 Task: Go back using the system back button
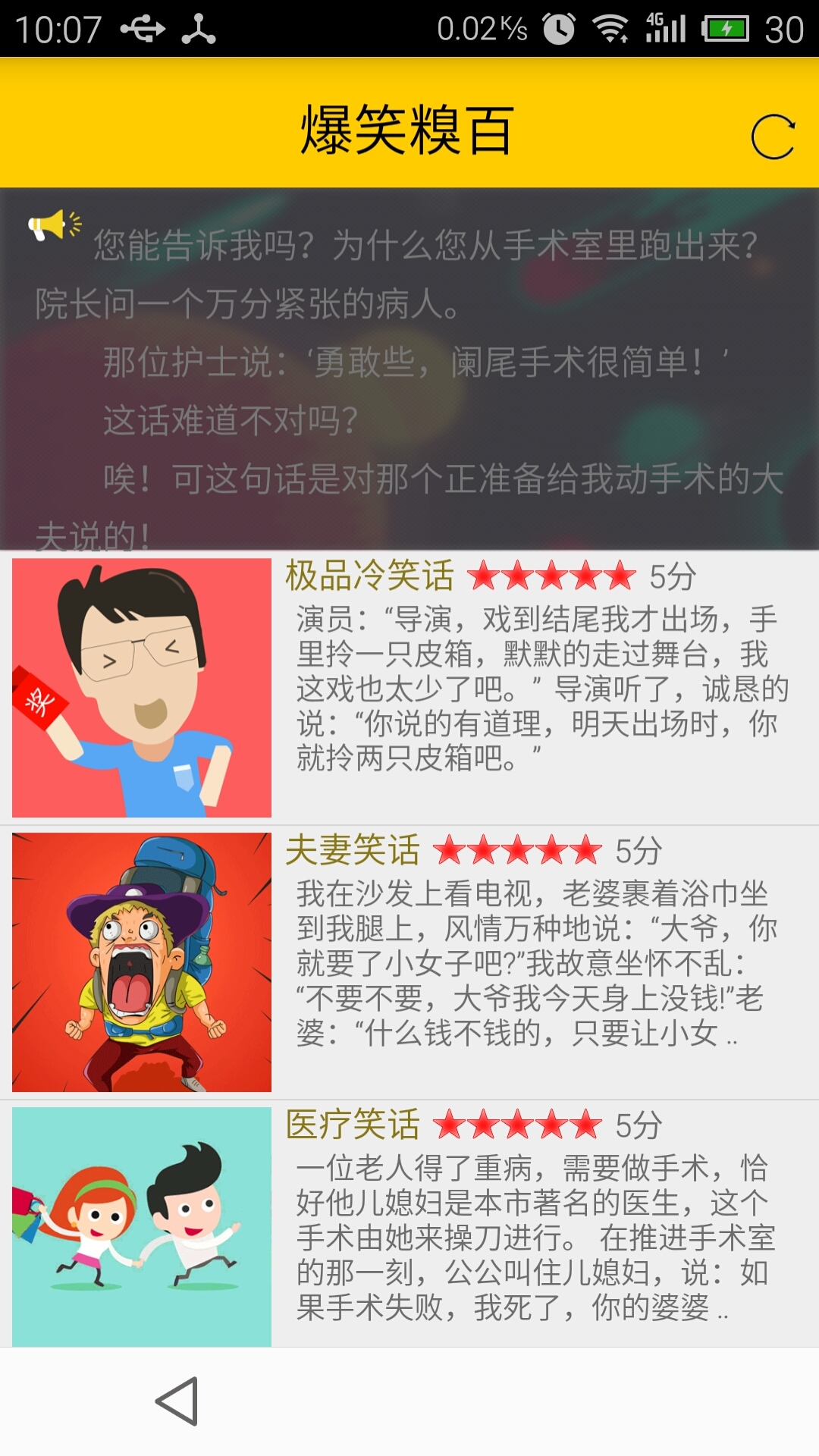click(x=177, y=1401)
